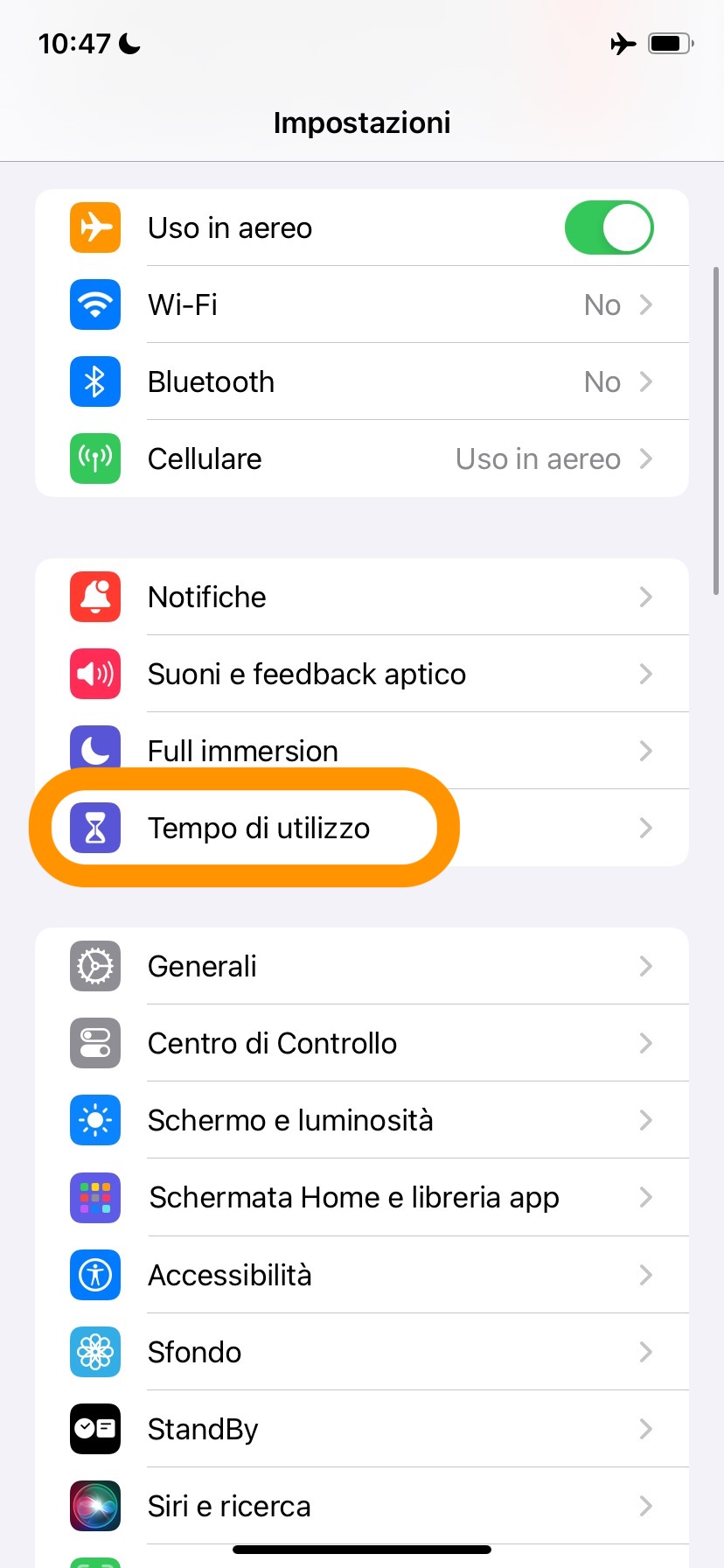Open Bluetooth settings
724x1568 pixels.
pyautogui.click(x=362, y=381)
